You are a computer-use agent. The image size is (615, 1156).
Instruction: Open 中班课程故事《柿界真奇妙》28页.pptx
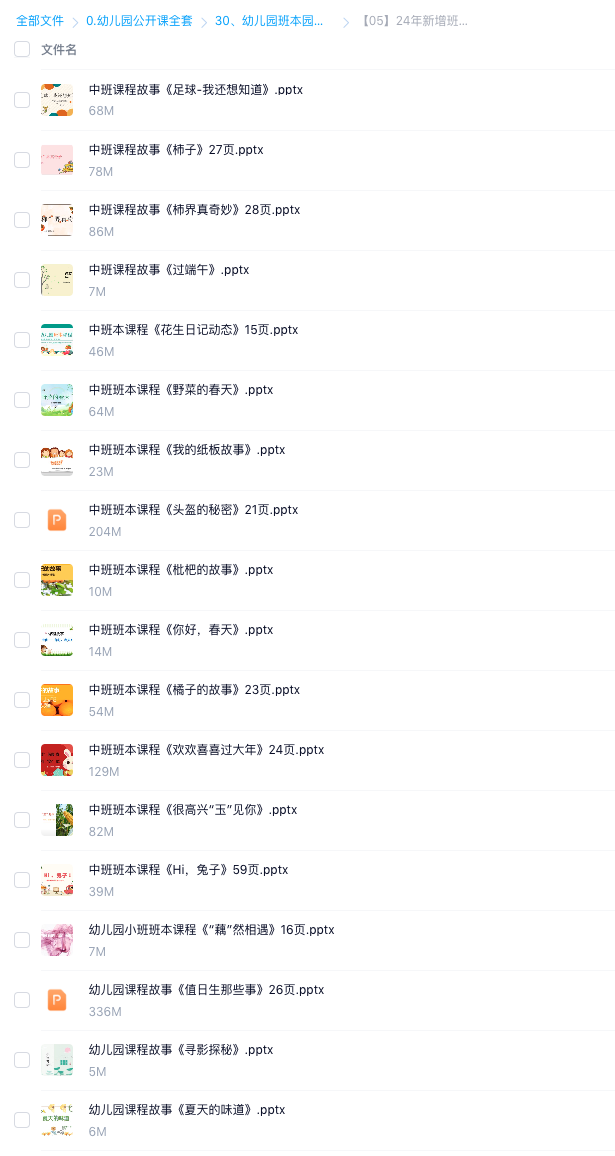pos(195,210)
